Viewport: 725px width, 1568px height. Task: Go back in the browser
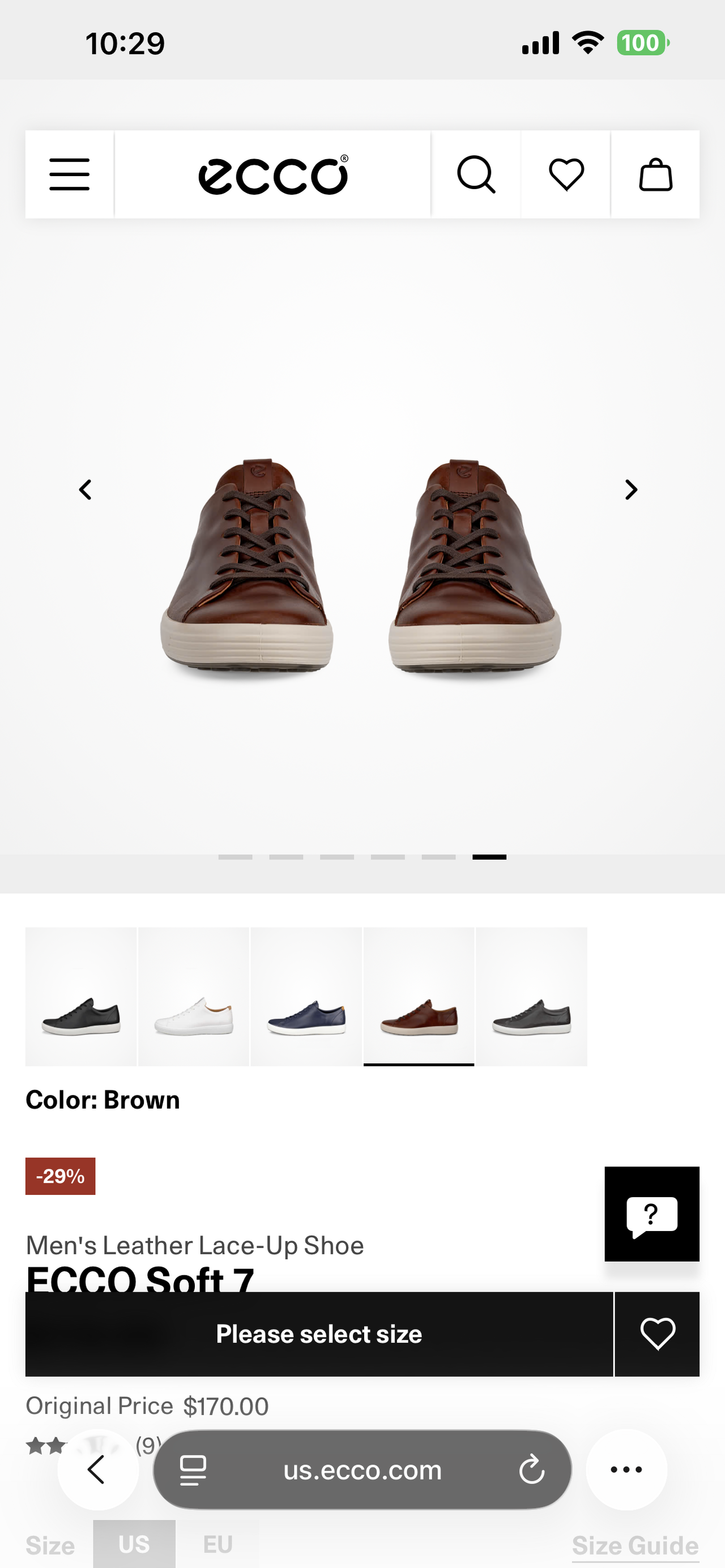point(97,1469)
